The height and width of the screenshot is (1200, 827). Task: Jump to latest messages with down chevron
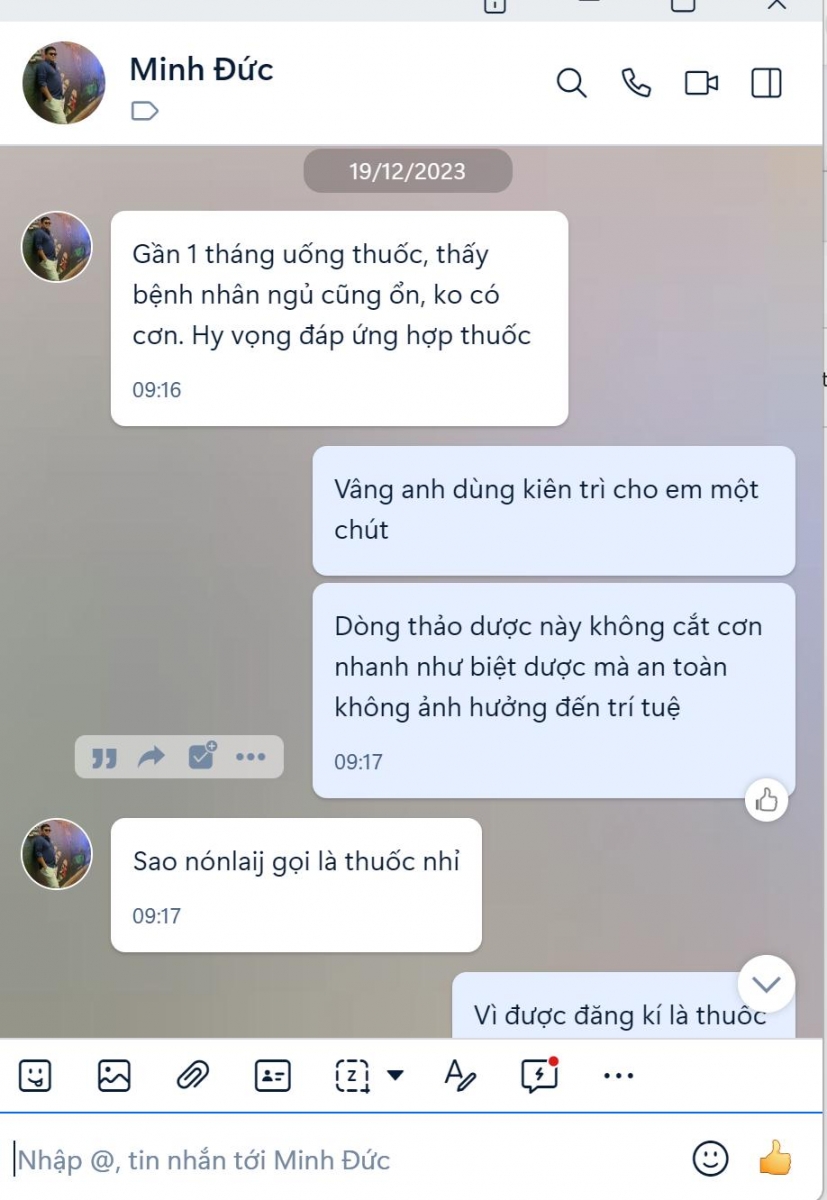[766, 985]
